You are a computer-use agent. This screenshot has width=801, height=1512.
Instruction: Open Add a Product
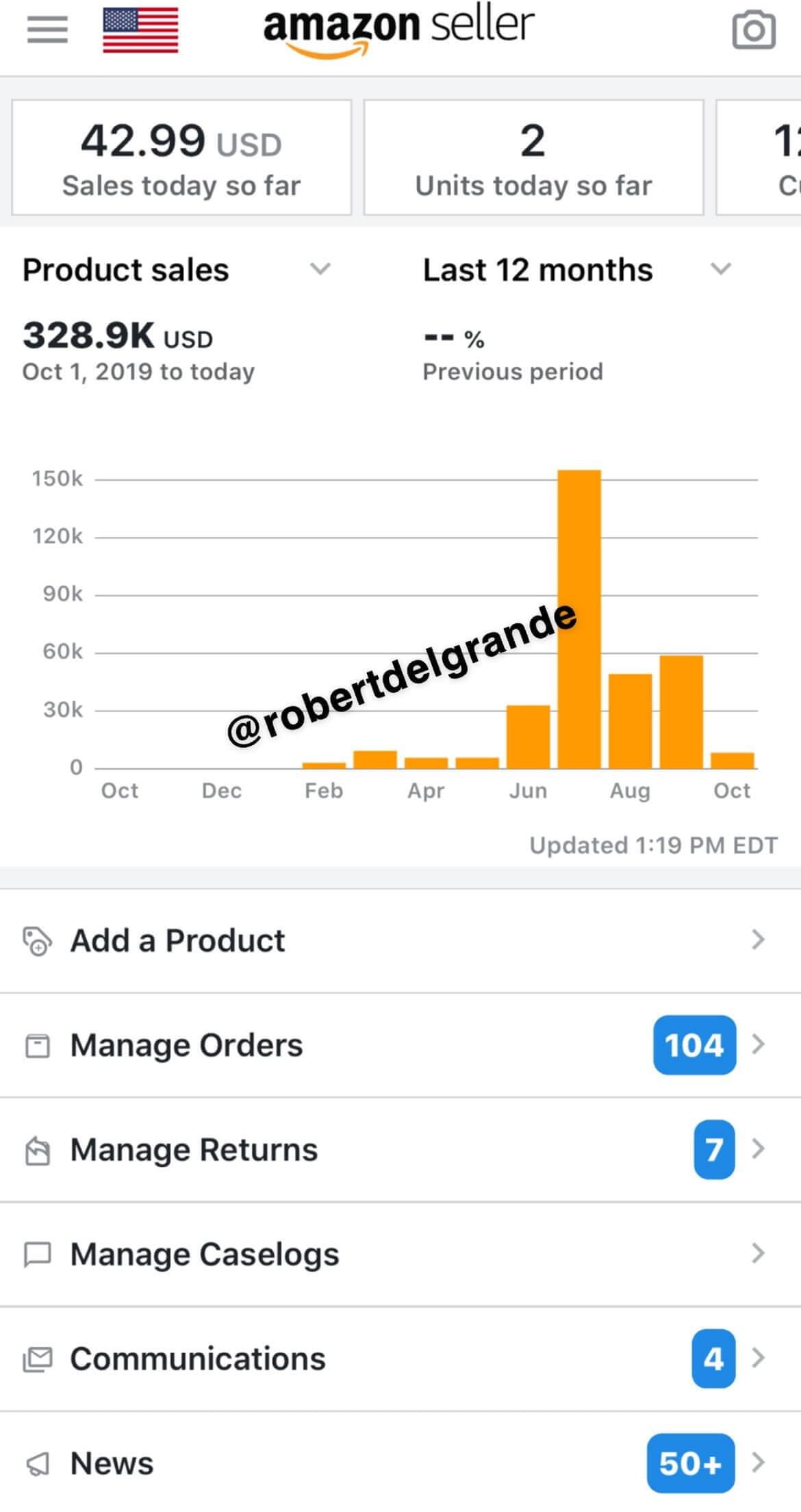tap(400, 940)
